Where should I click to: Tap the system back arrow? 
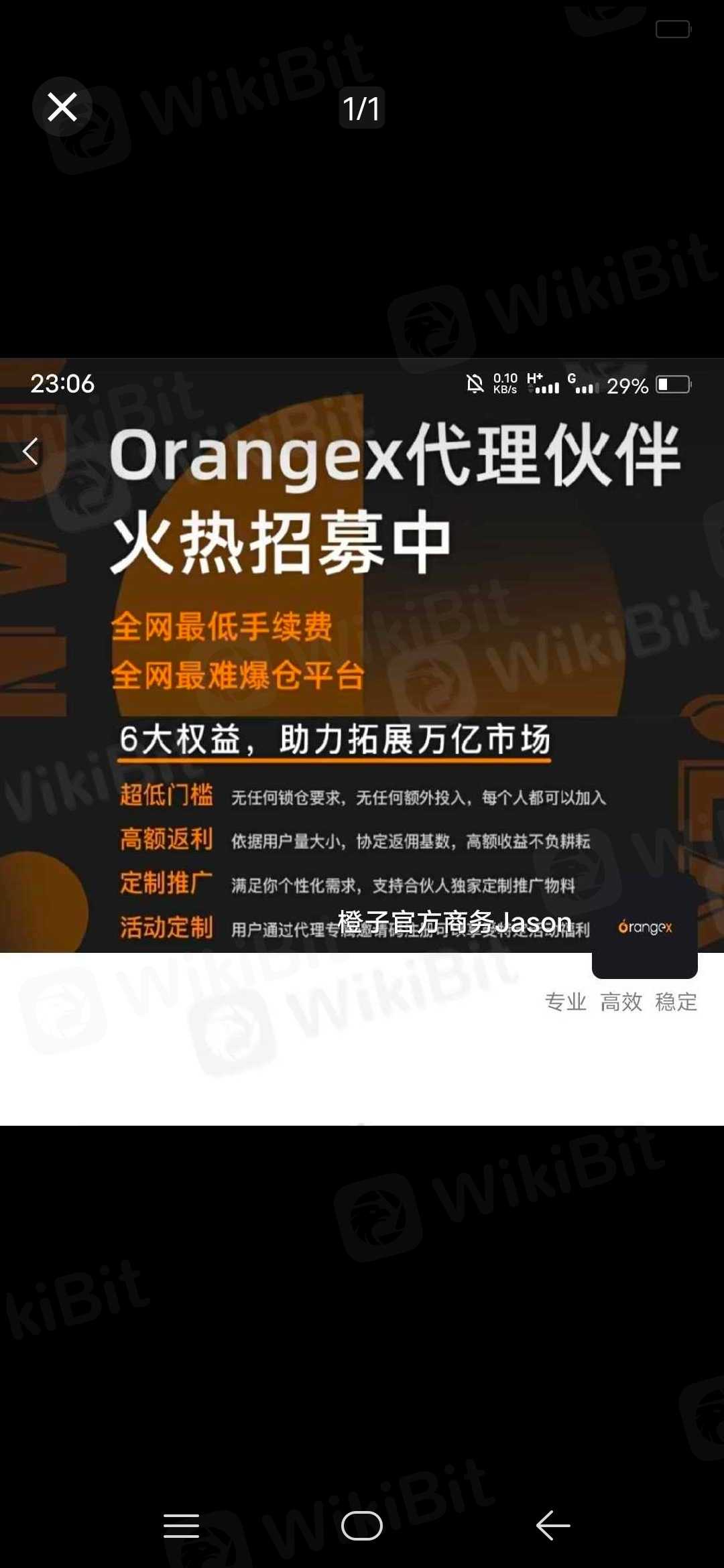(x=553, y=1526)
